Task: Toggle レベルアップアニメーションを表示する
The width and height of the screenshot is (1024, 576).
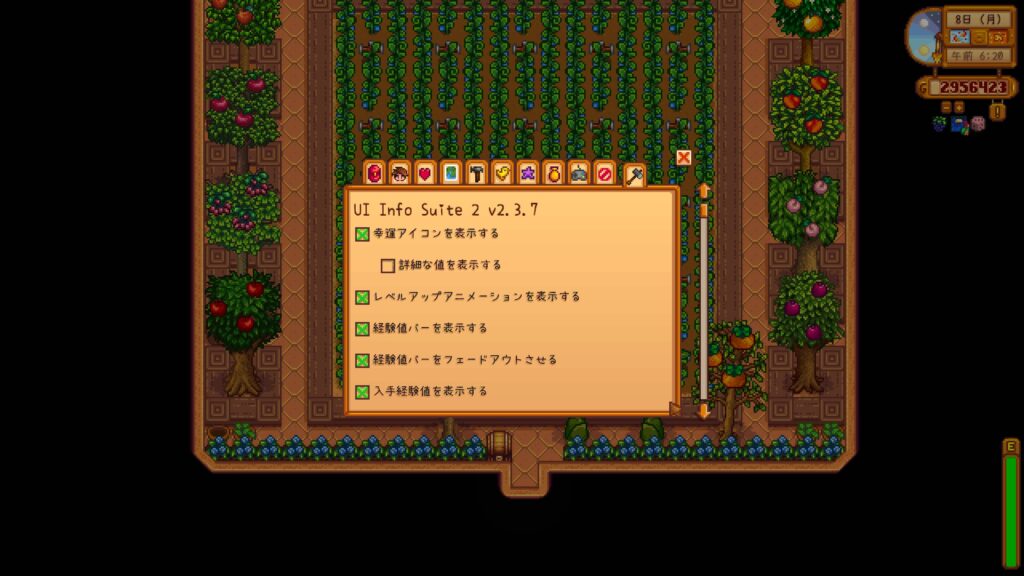Action: 362,297
